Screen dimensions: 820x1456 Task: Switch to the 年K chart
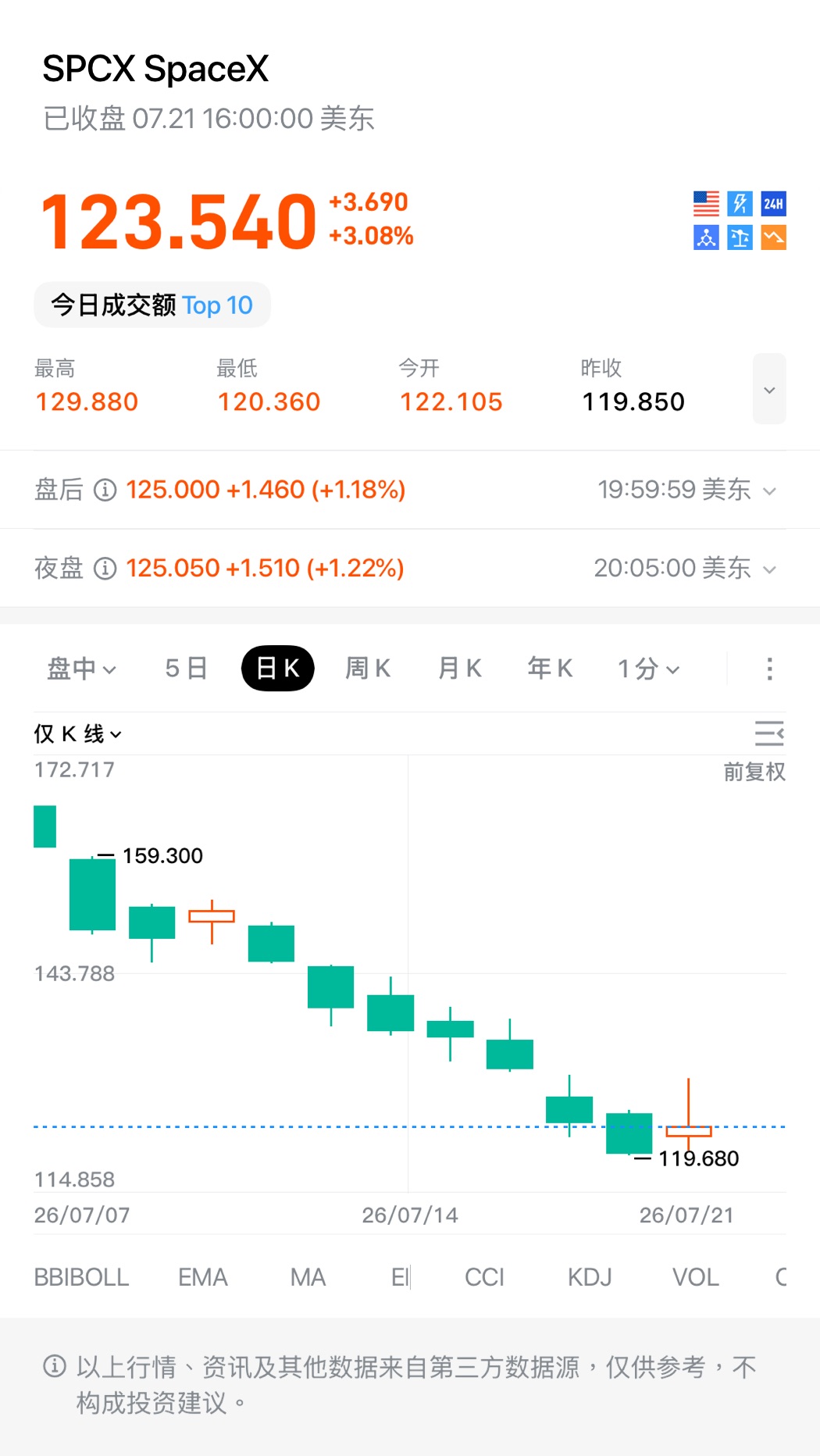point(550,669)
